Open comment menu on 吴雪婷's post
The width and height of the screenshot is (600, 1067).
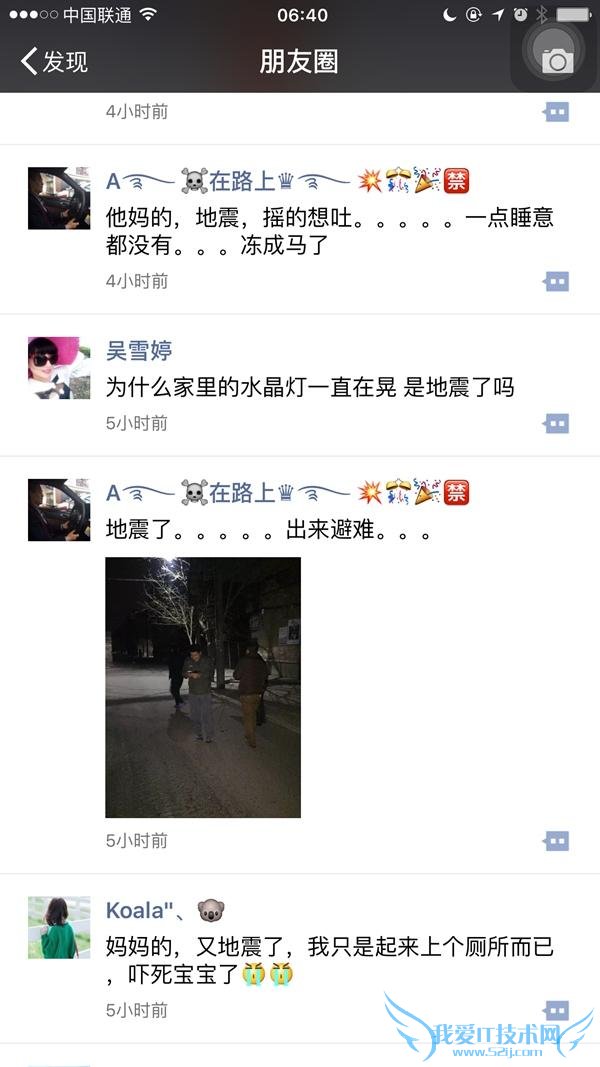pos(557,424)
